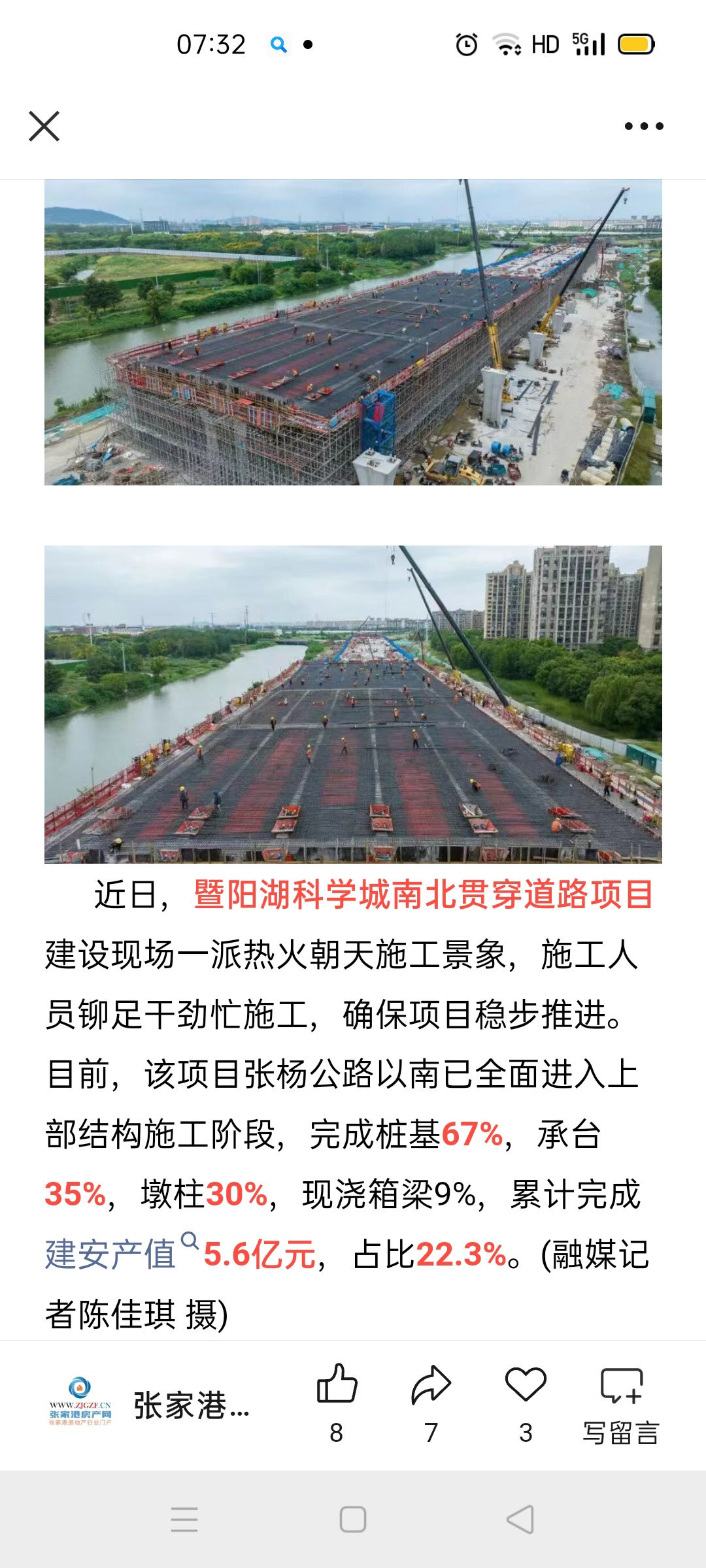Share this article
The width and height of the screenshot is (706, 1568).
point(431,1385)
